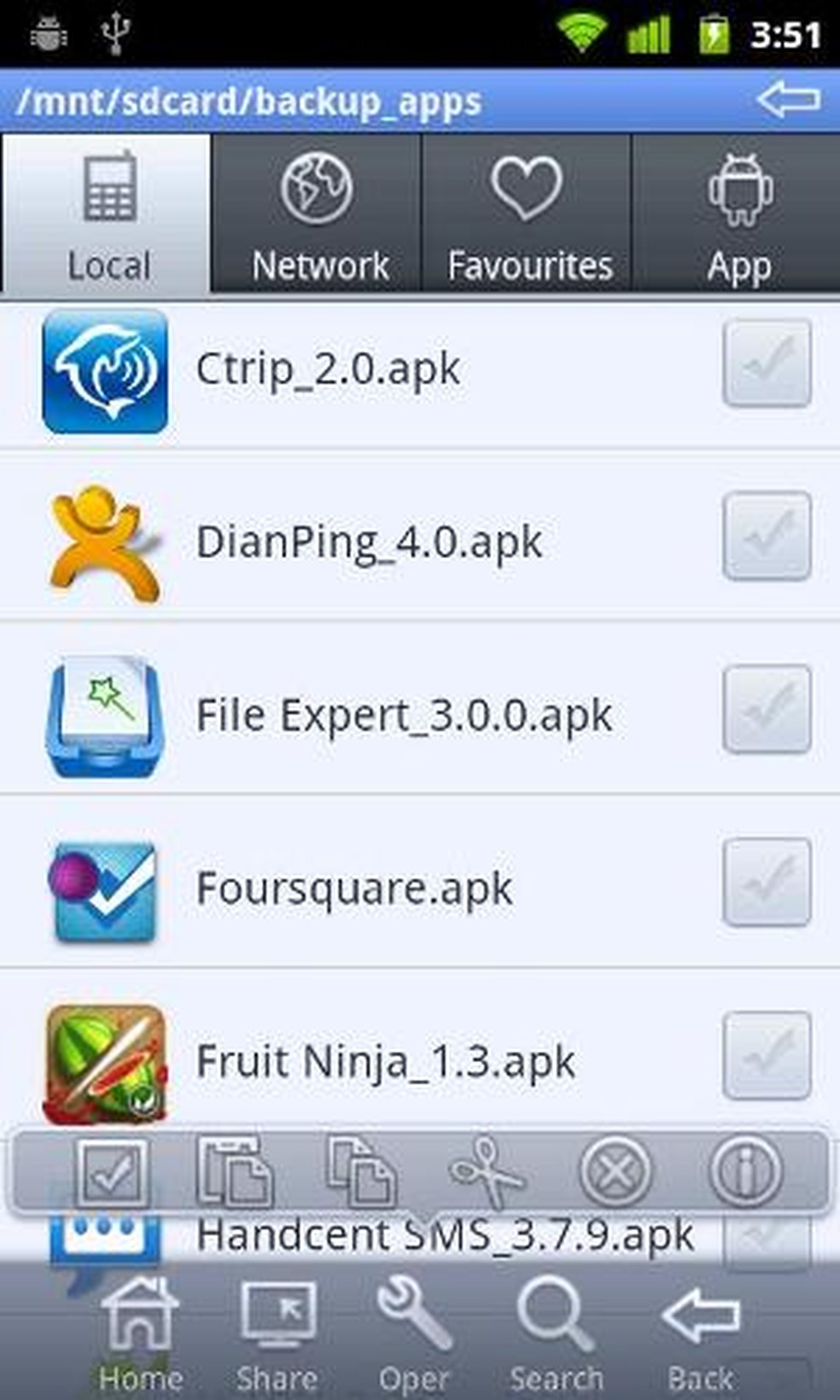Open DianPing_4.0.apk file
The height and width of the screenshot is (1400, 840).
coord(369,541)
